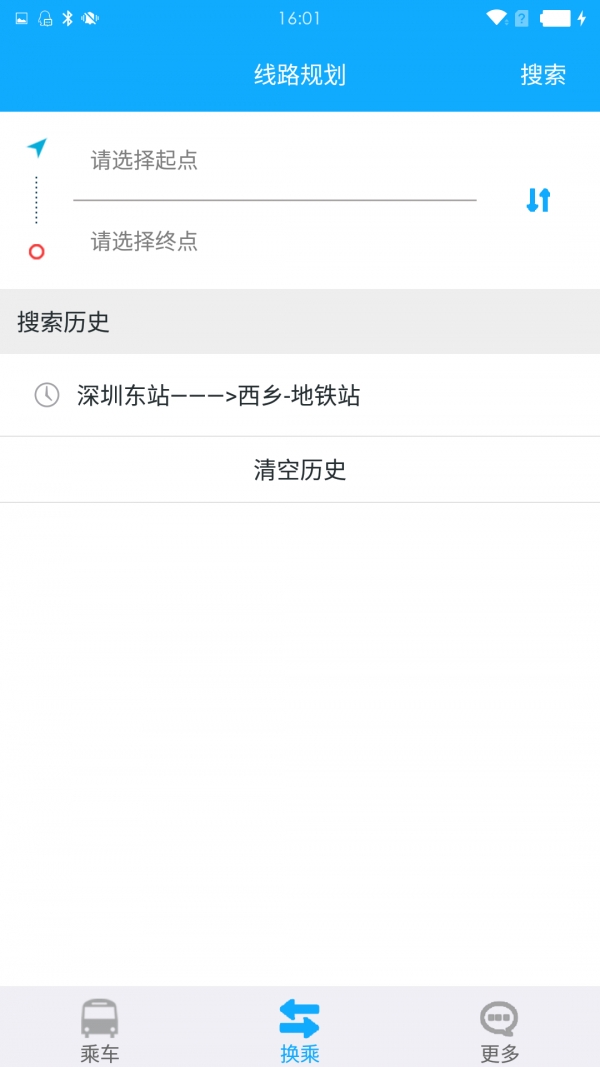Clear search history via 清空历史
Viewport: 600px width, 1067px height.
pyautogui.click(x=300, y=470)
